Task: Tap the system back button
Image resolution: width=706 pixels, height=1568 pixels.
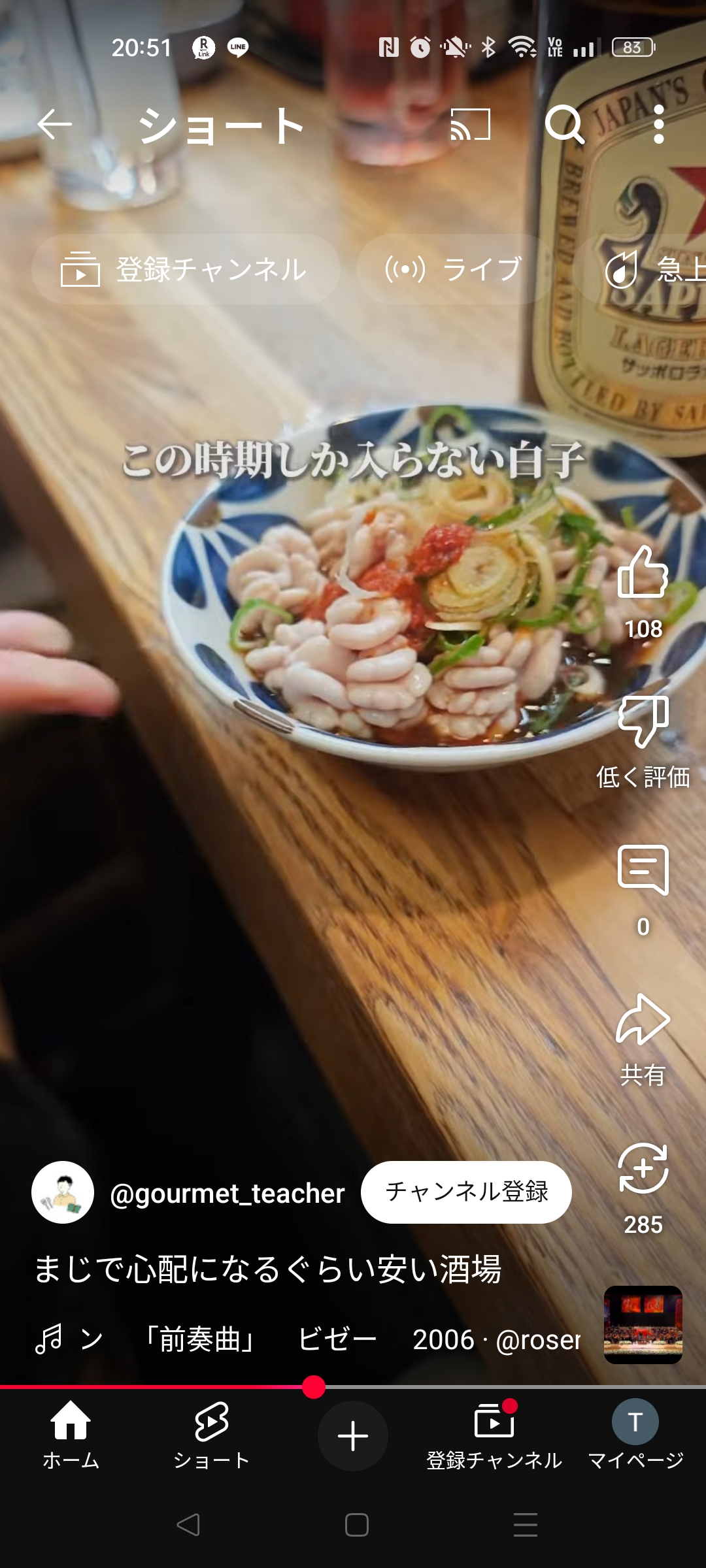Action: (188, 1525)
